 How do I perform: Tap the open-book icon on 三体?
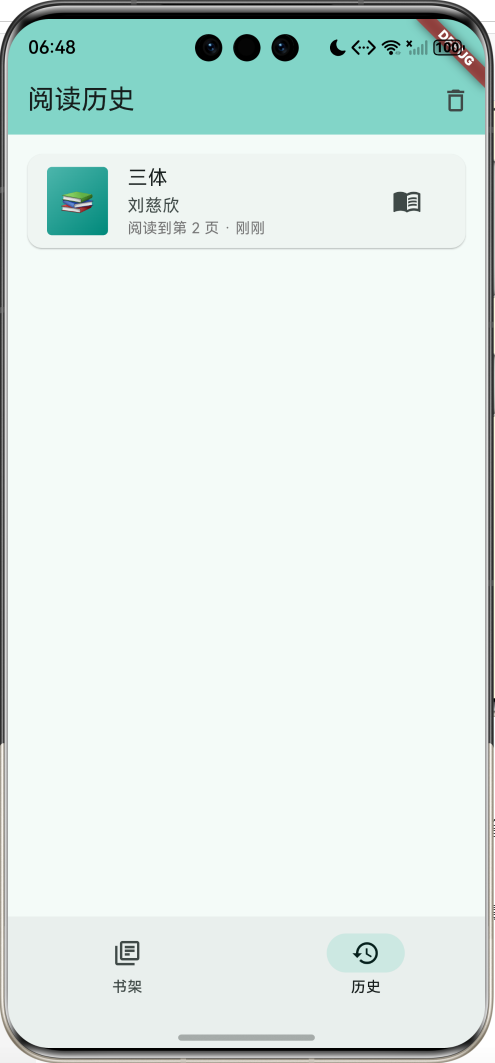click(407, 202)
